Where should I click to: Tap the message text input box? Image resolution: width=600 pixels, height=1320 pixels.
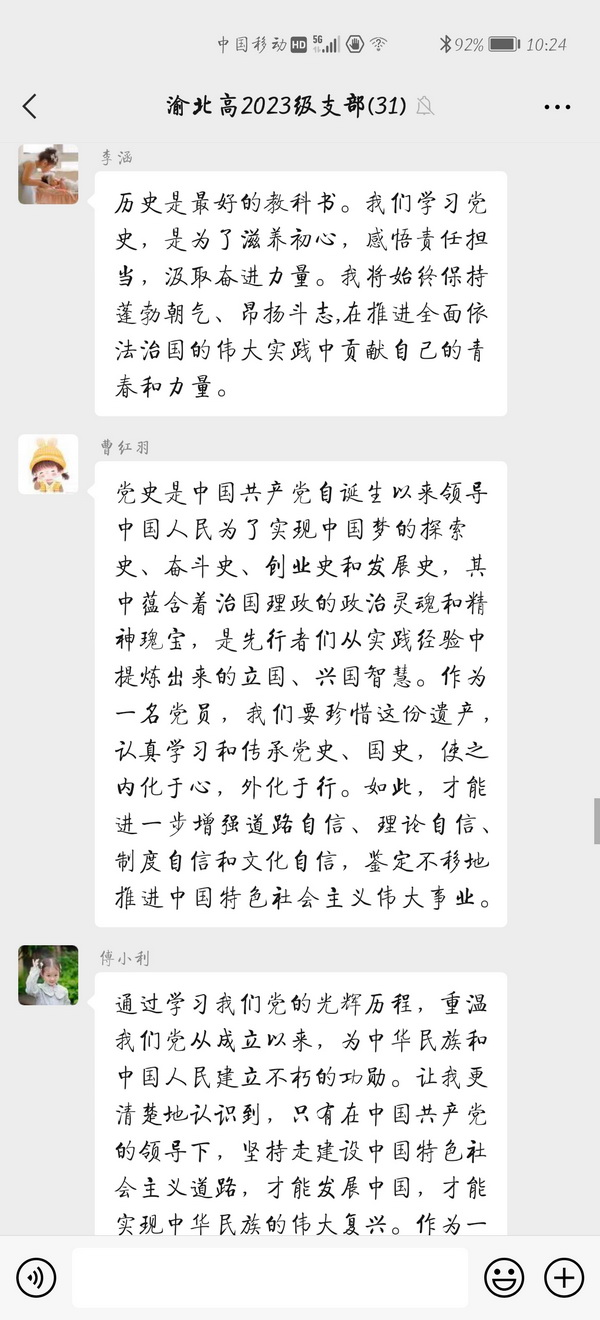[270, 1277]
